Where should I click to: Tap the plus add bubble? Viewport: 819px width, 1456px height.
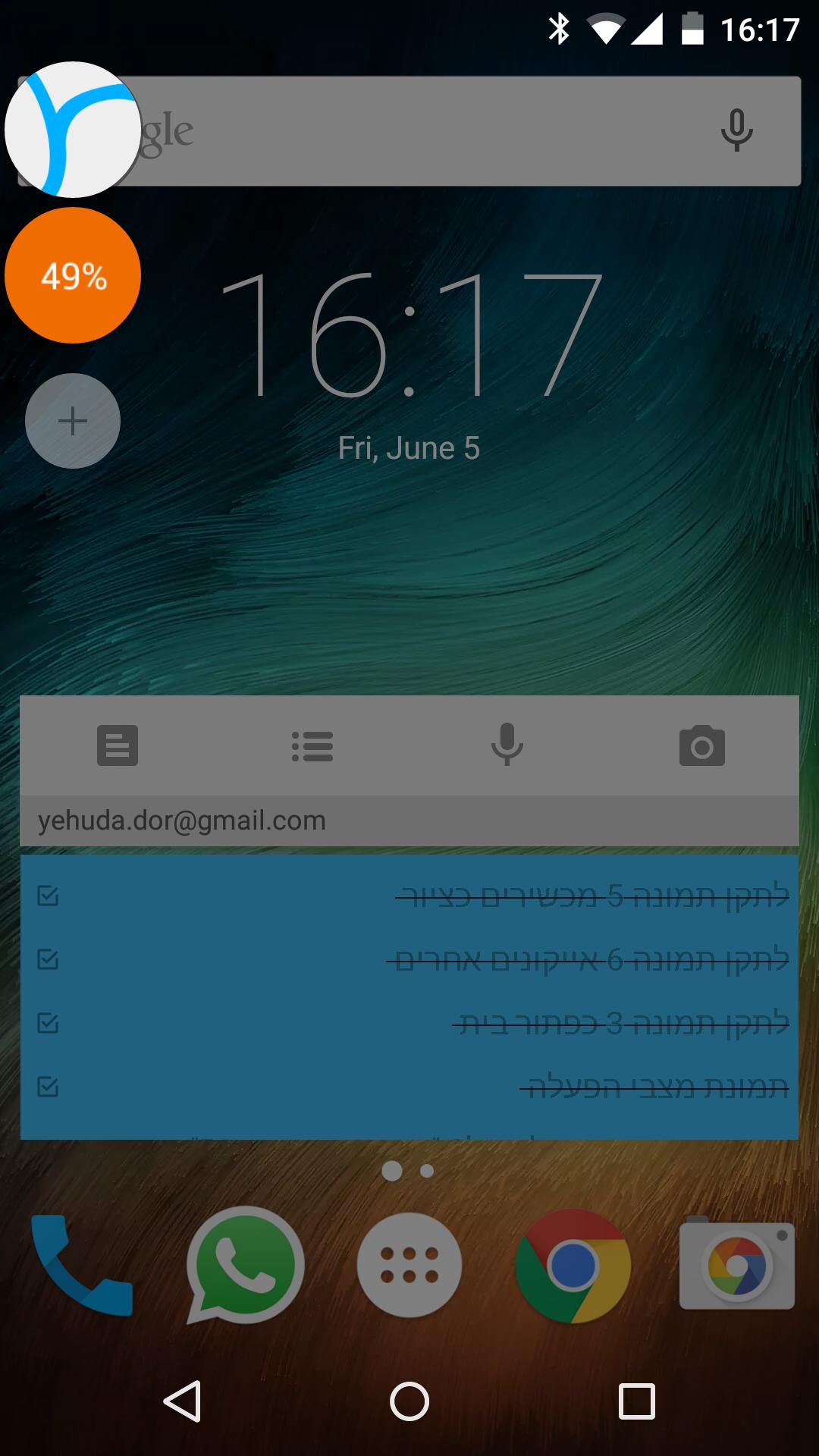(x=73, y=421)
